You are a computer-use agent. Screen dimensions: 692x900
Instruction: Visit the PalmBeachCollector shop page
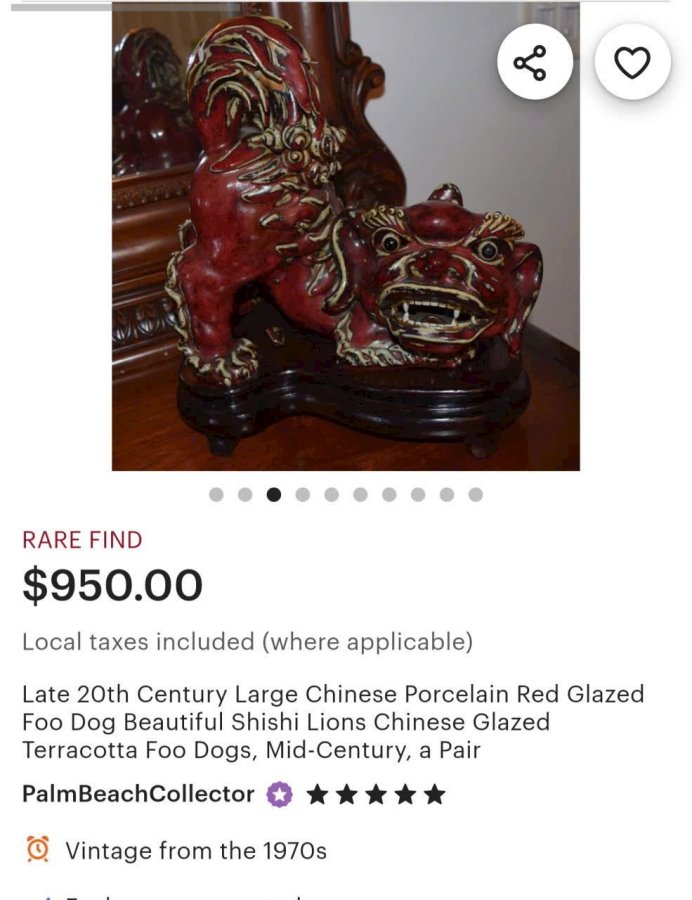[x=138, y=794]
